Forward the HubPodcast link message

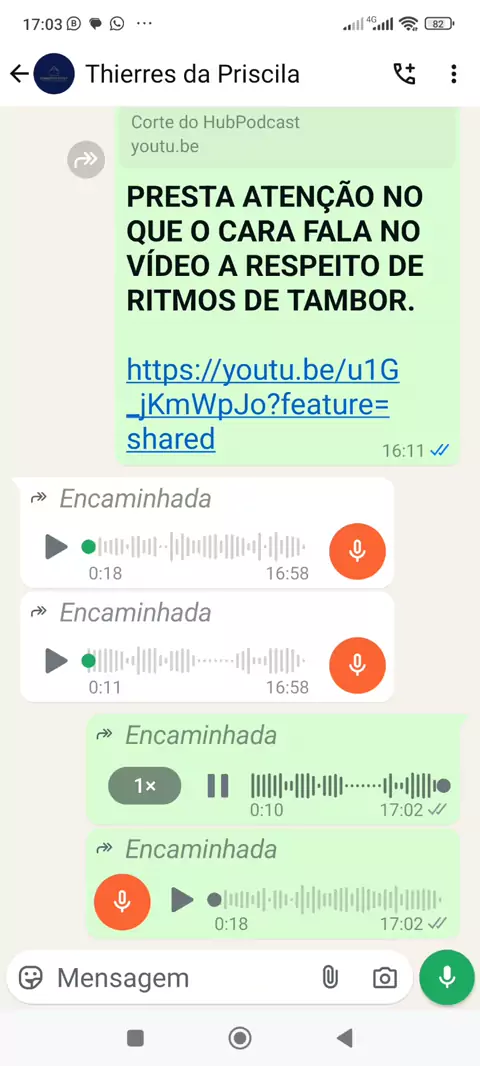pyautogui.click(x=86, y=160)
